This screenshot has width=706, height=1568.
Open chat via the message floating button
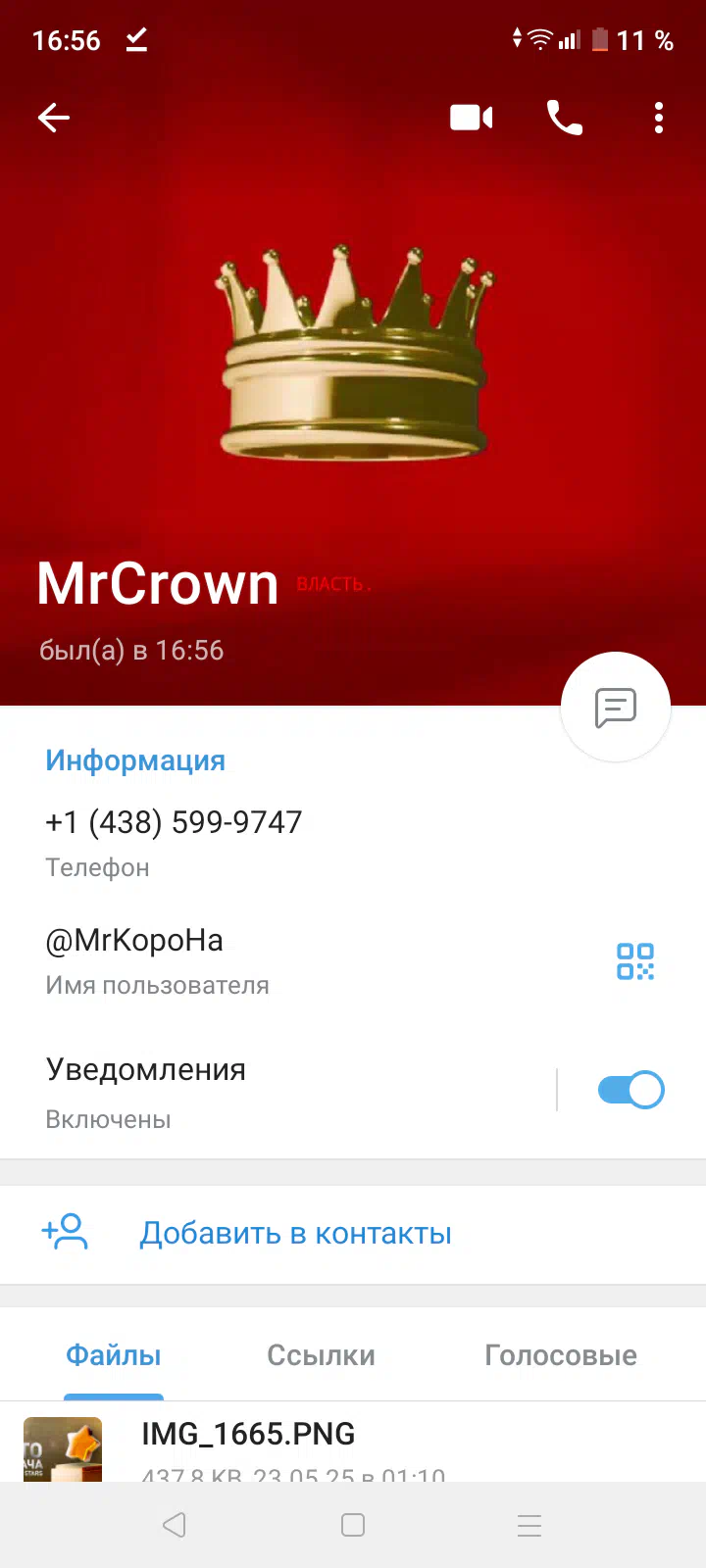(616, 707)
